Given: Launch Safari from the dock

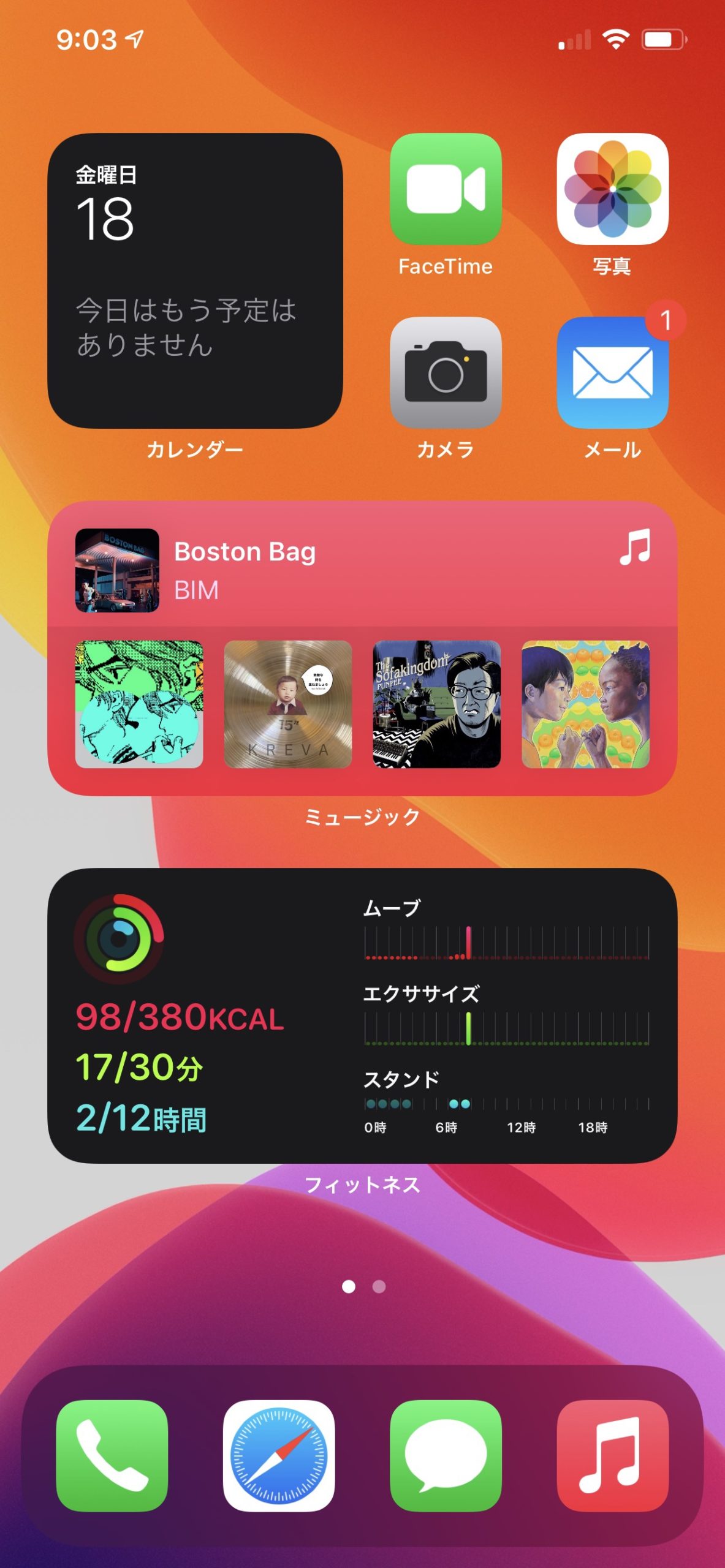Looking at the screenshot, I should [279, 1455].
